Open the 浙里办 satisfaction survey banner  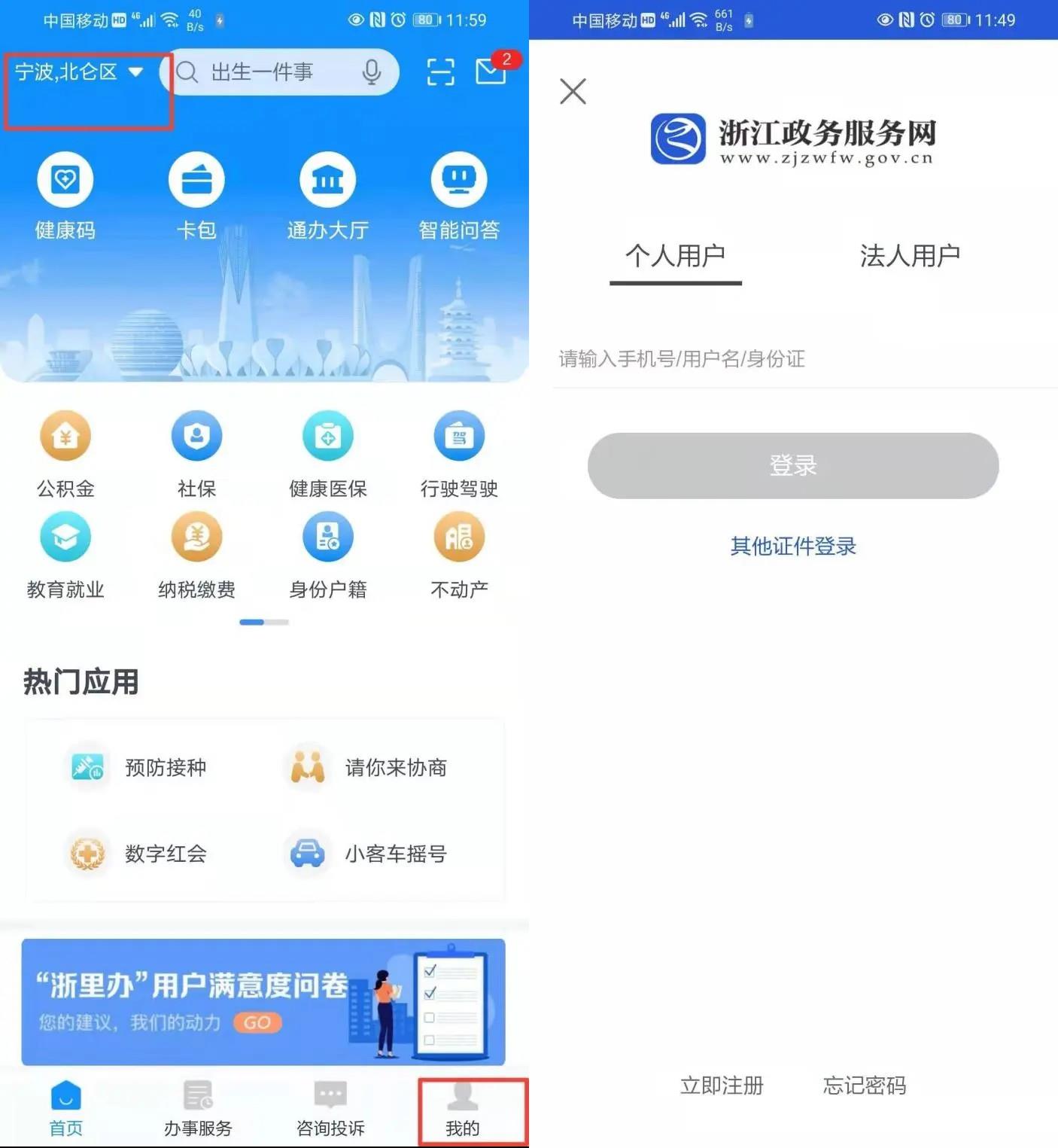(x=263, y=1001)
